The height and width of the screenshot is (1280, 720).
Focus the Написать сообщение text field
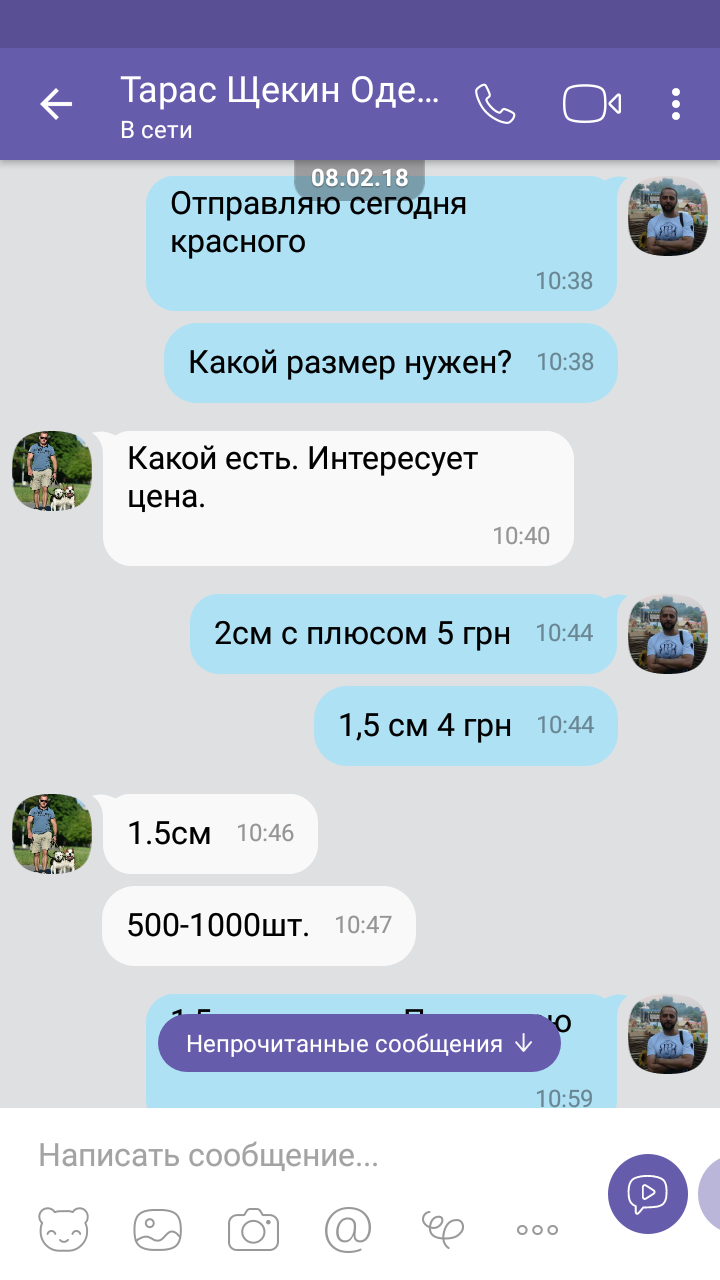point(300,1156)
